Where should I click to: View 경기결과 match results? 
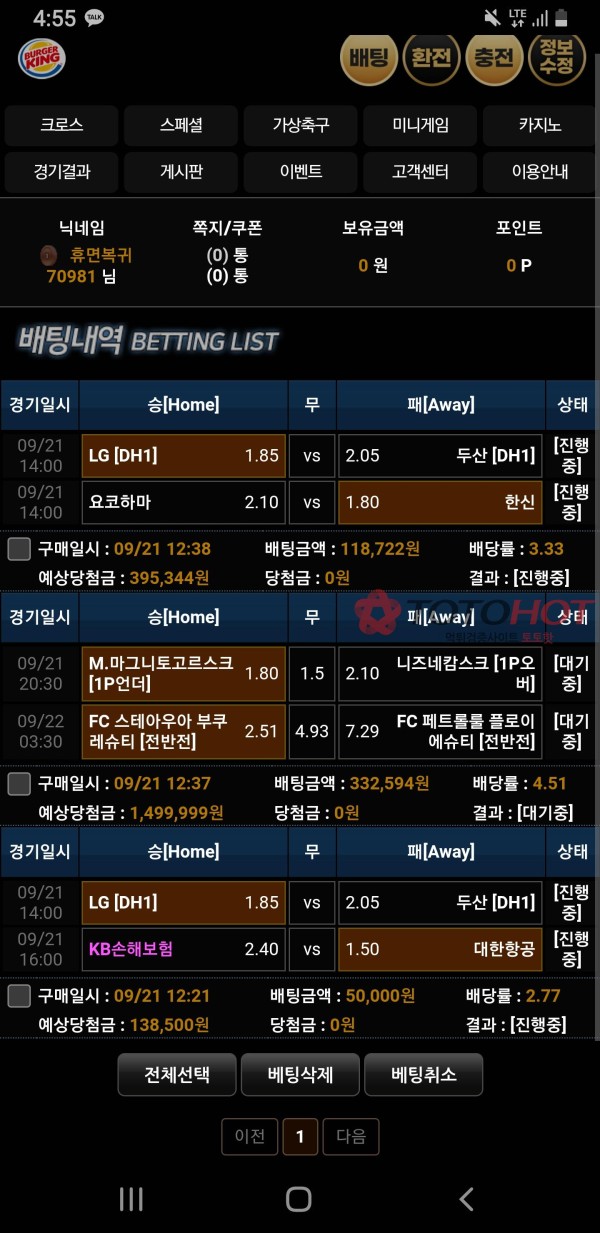62,172
